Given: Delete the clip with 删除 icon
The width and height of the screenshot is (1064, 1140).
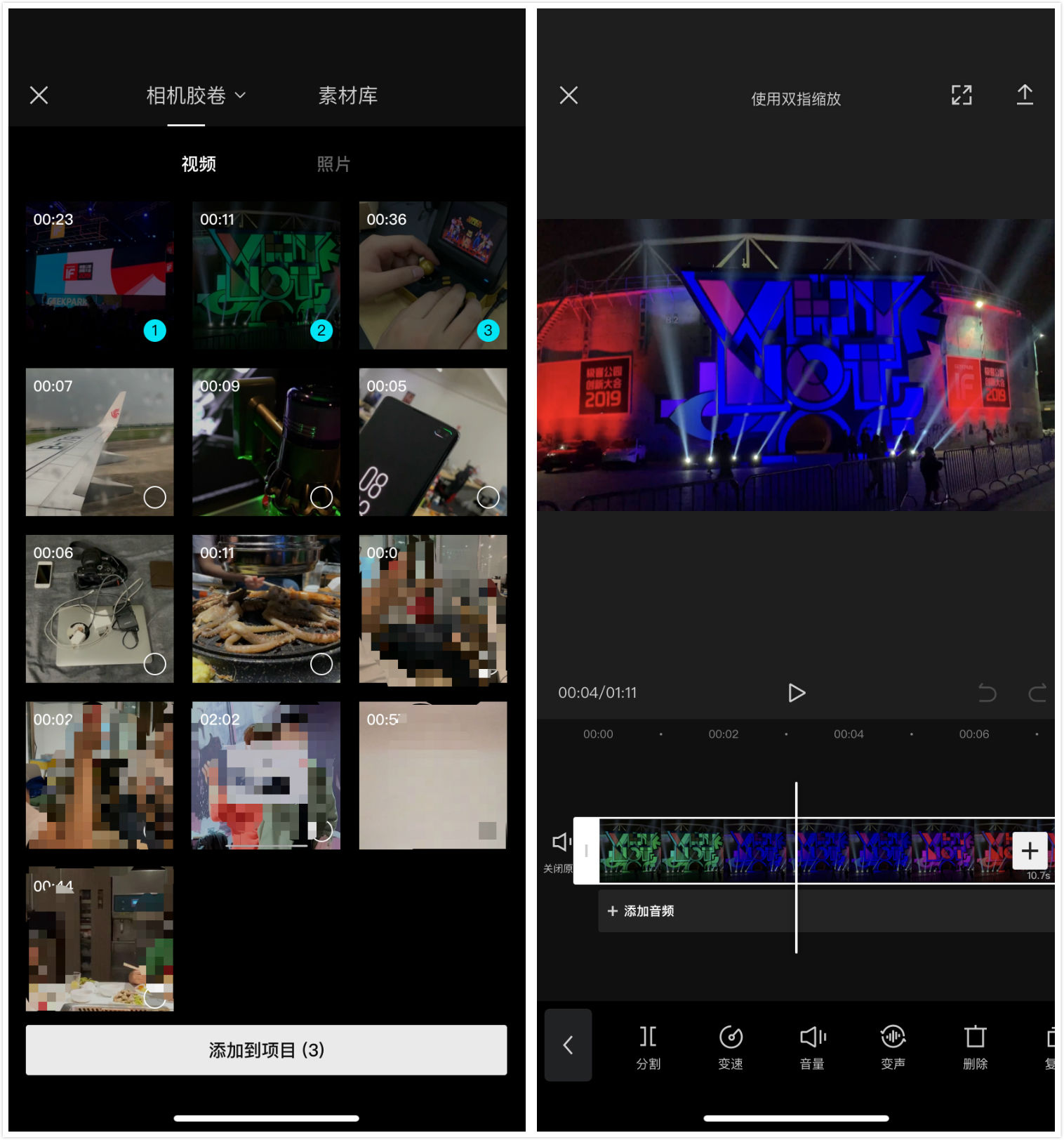Looking at the screenshot, I should (x=974, y=1046).
